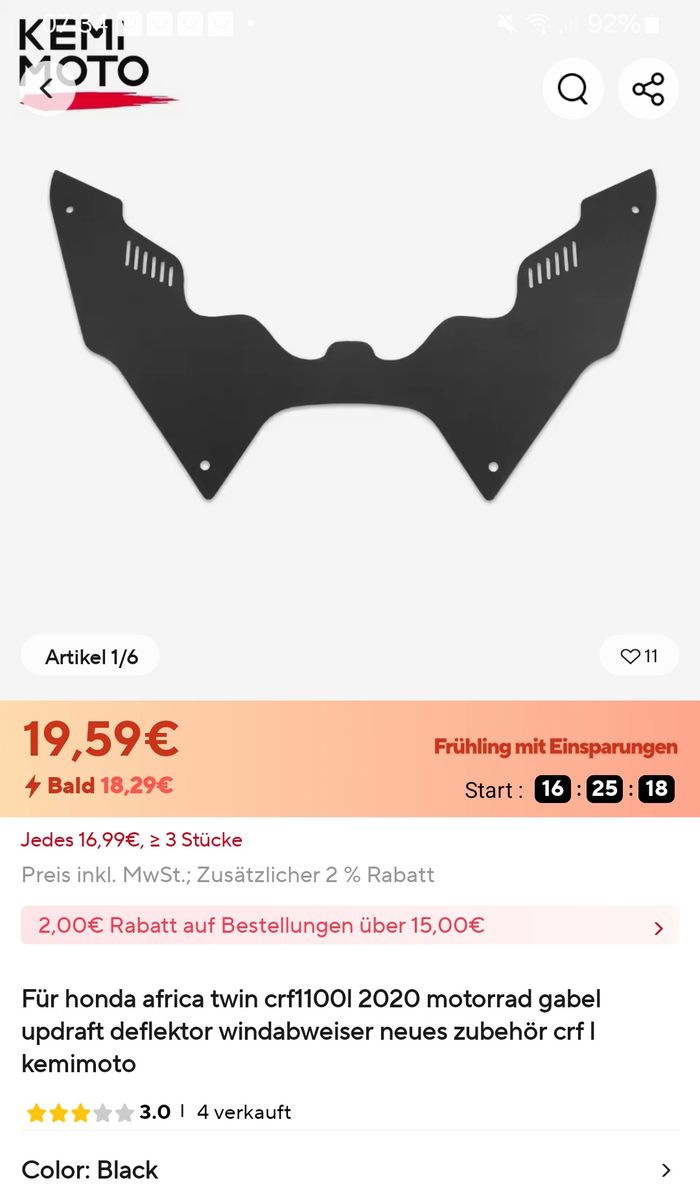
Task: Share this product listing
Action: point(648,89)
